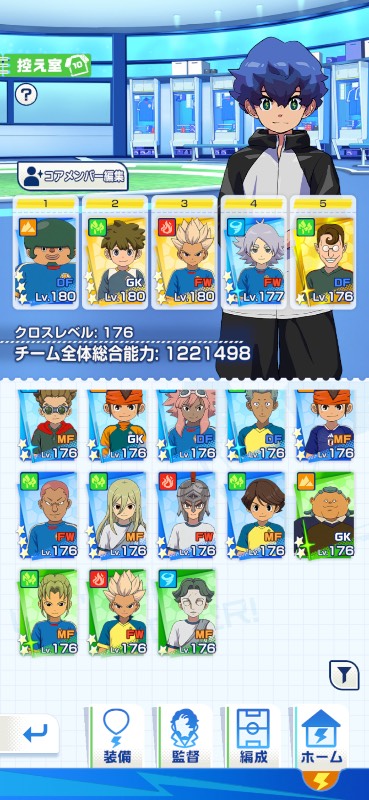The image size is (369, 800).
Task: Tap the コアメンバー編集 button
Action: coord(72,177)
